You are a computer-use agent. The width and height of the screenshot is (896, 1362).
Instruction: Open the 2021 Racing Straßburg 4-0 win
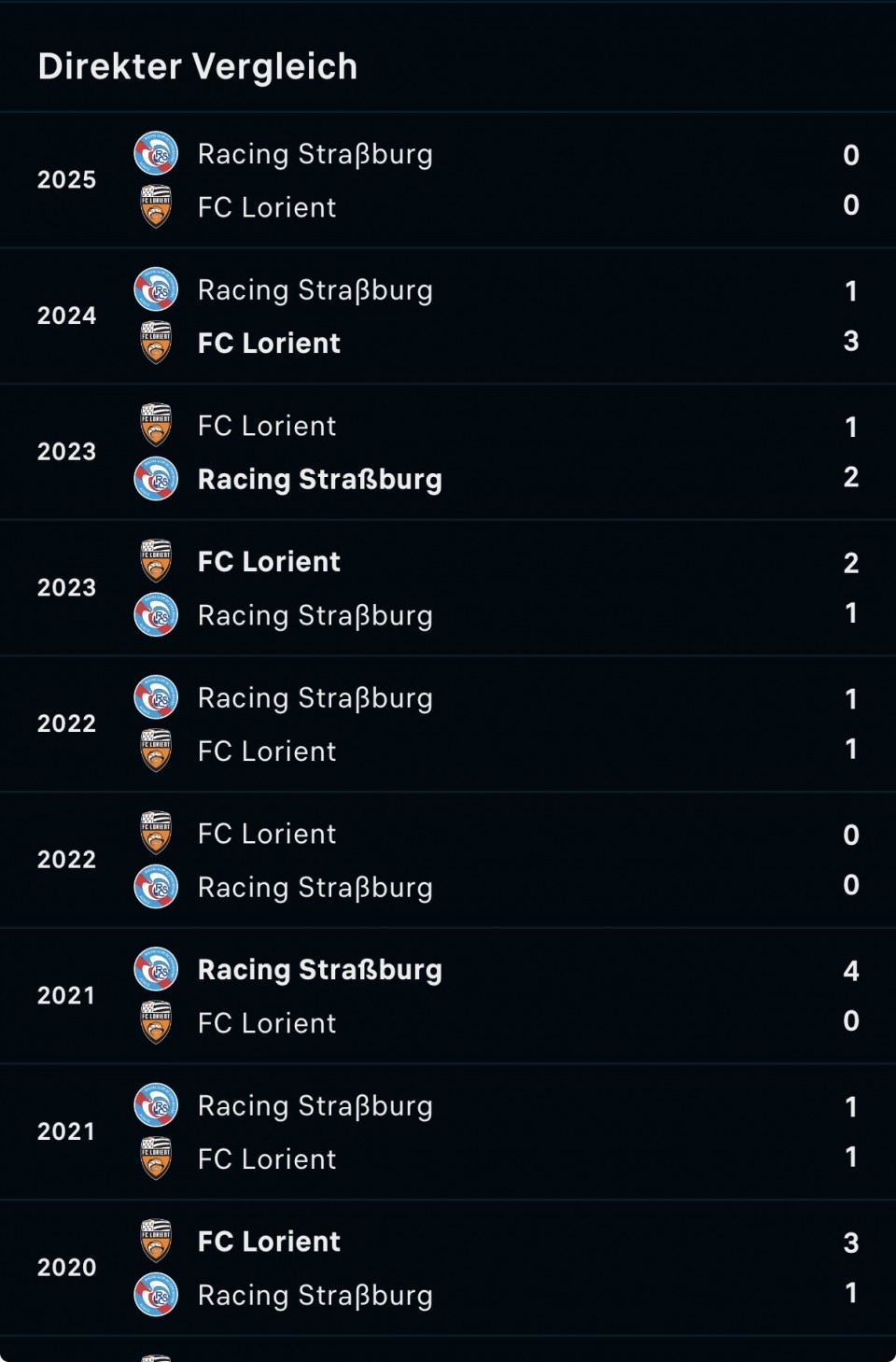pyautogui.click(x=448, y=996)
